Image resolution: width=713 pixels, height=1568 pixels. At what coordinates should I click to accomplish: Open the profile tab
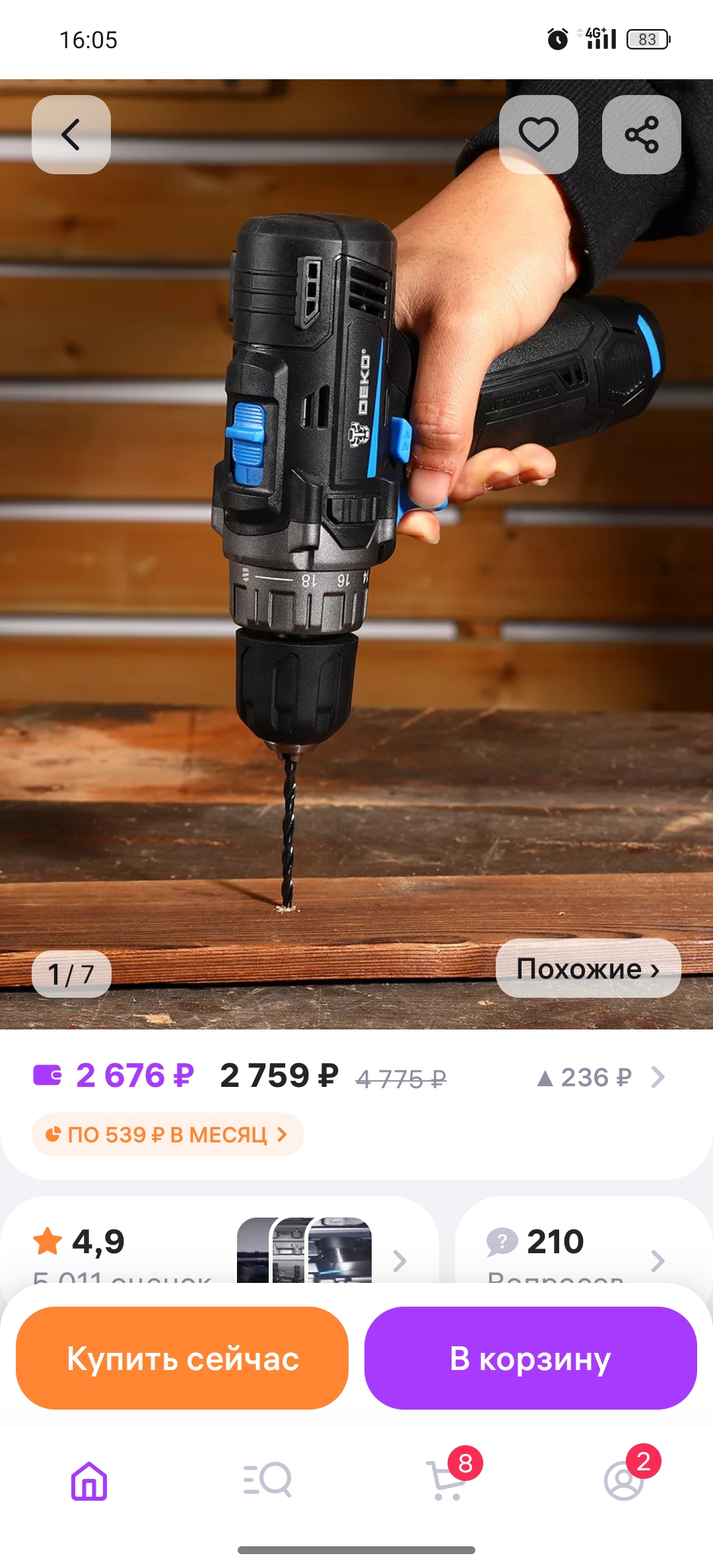coord(623,1480)
